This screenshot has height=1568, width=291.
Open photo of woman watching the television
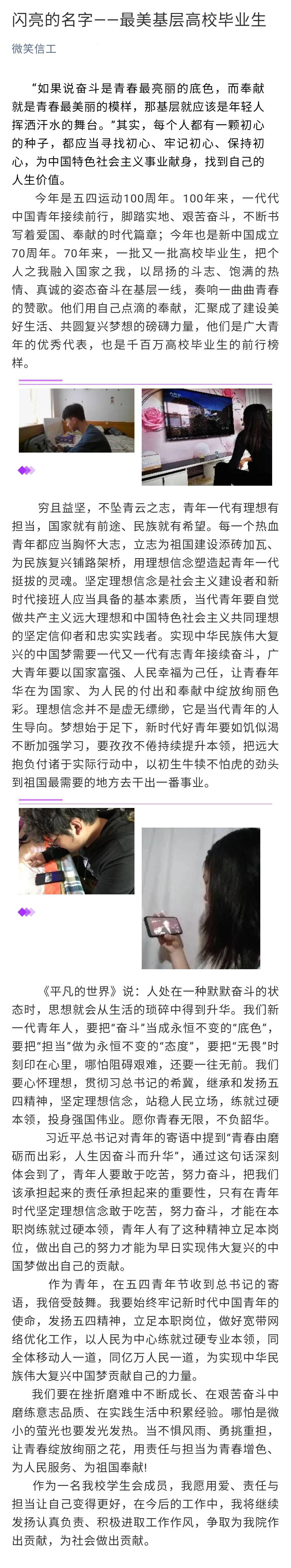[x=206, y=436]
